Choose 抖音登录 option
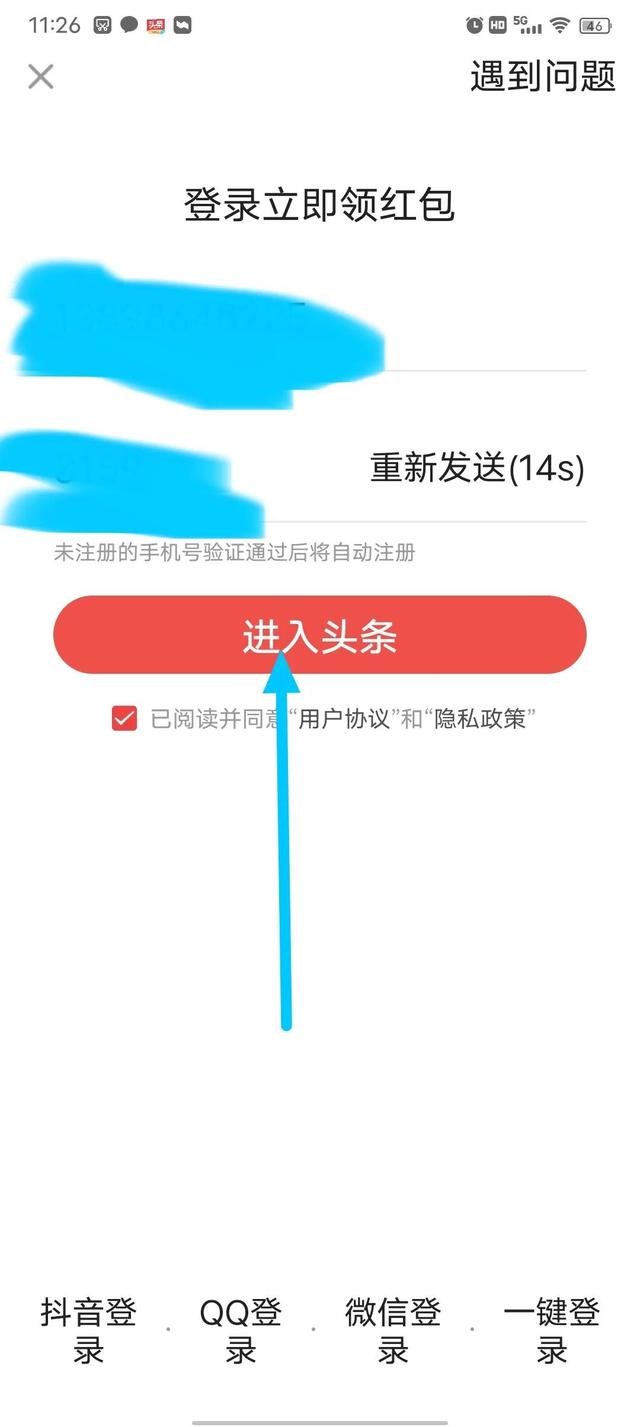Image resolution: width=640 pixels, height=1427 pixels. [88, 1331]
